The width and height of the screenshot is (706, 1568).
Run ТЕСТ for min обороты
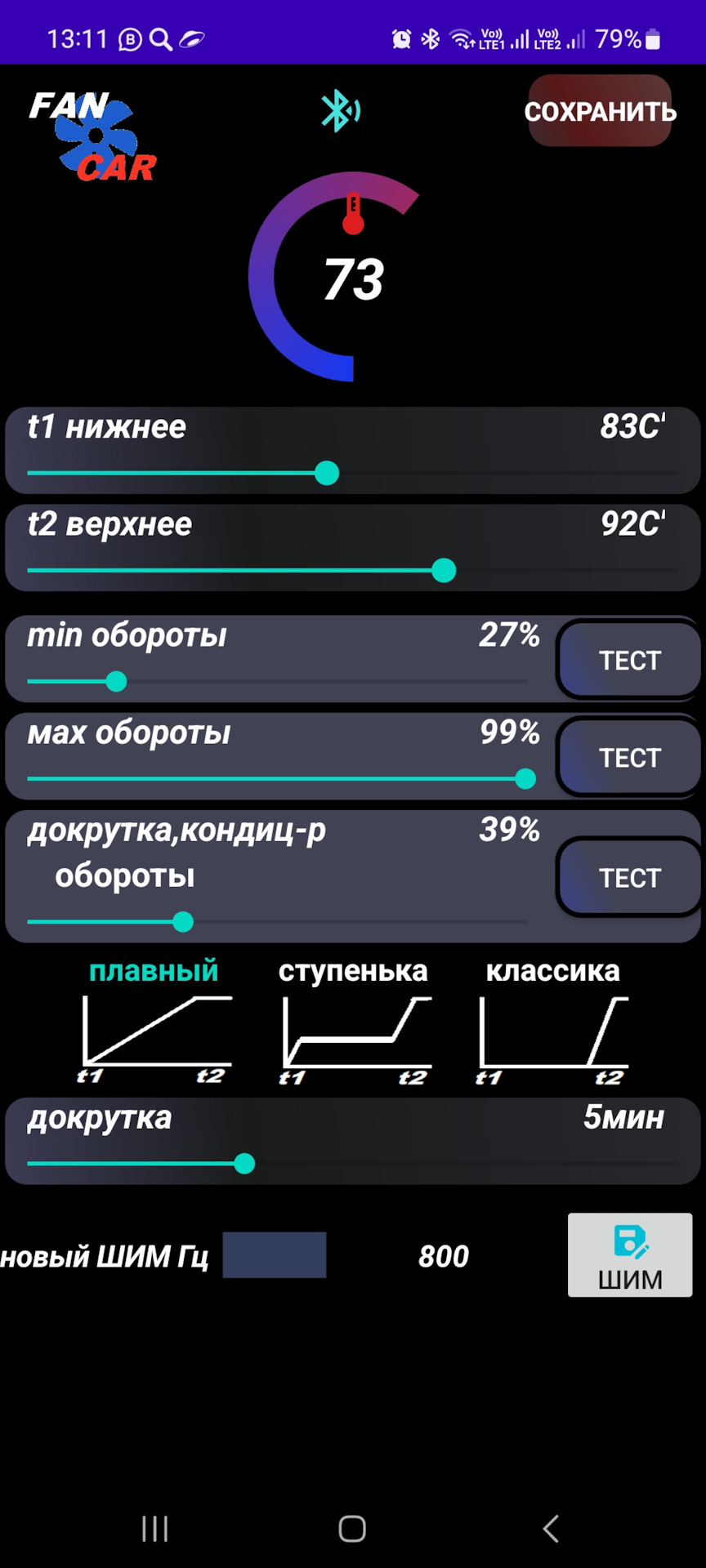[628, 661]
